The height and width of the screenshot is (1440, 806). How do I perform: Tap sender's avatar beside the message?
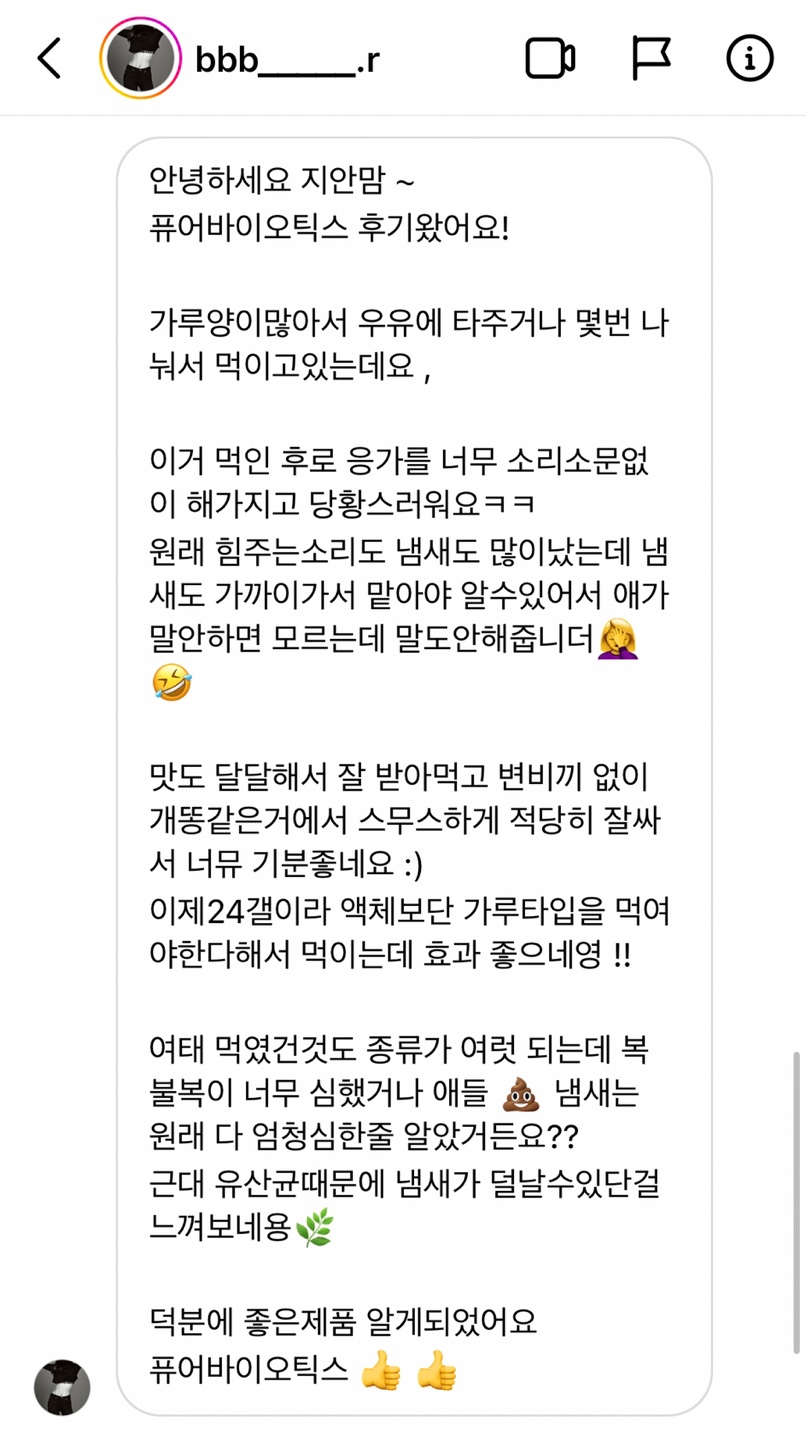[x=62, y=1387]
